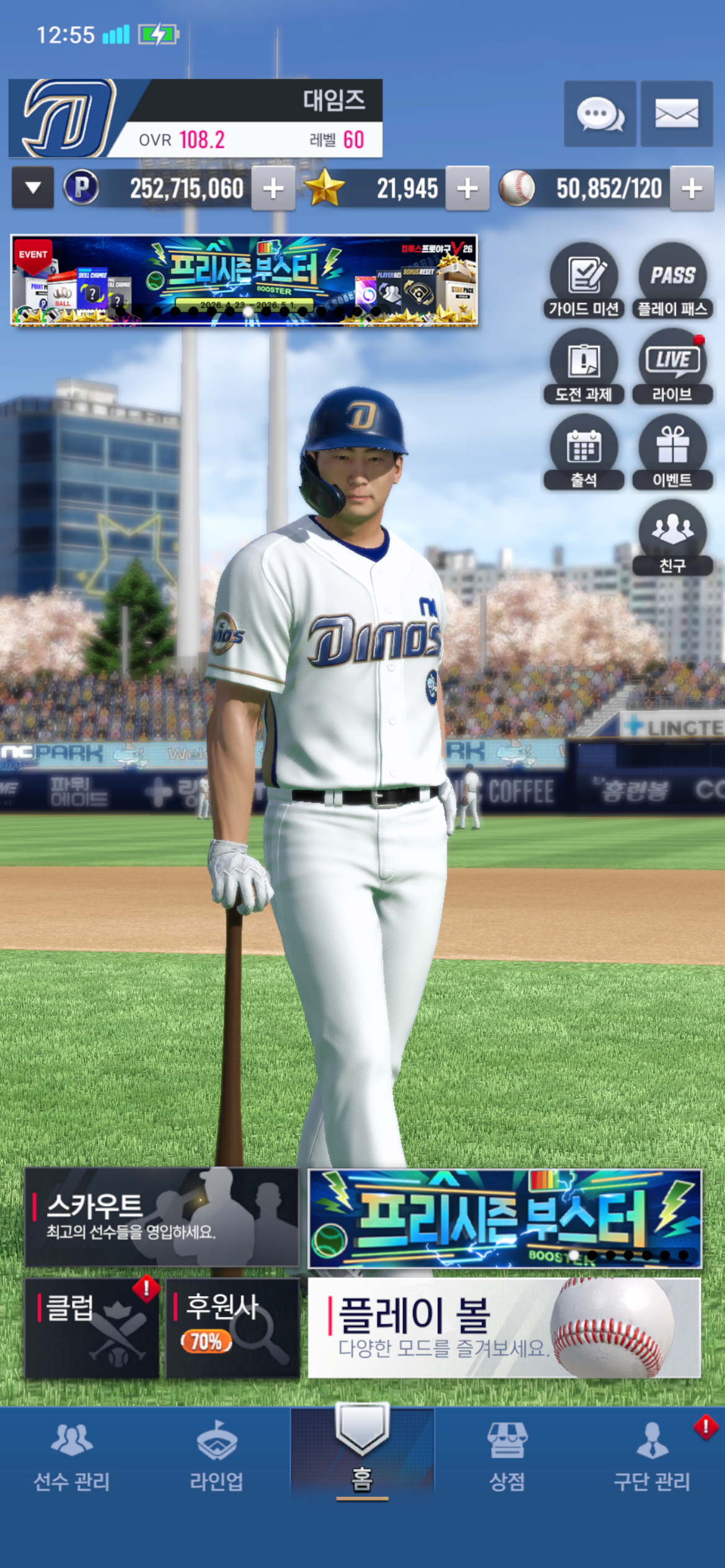The height and width of the screenshot is (1568, 725).
Task: Add more P points with plus button
Action: pyautogui.click(x=273, y=188)
